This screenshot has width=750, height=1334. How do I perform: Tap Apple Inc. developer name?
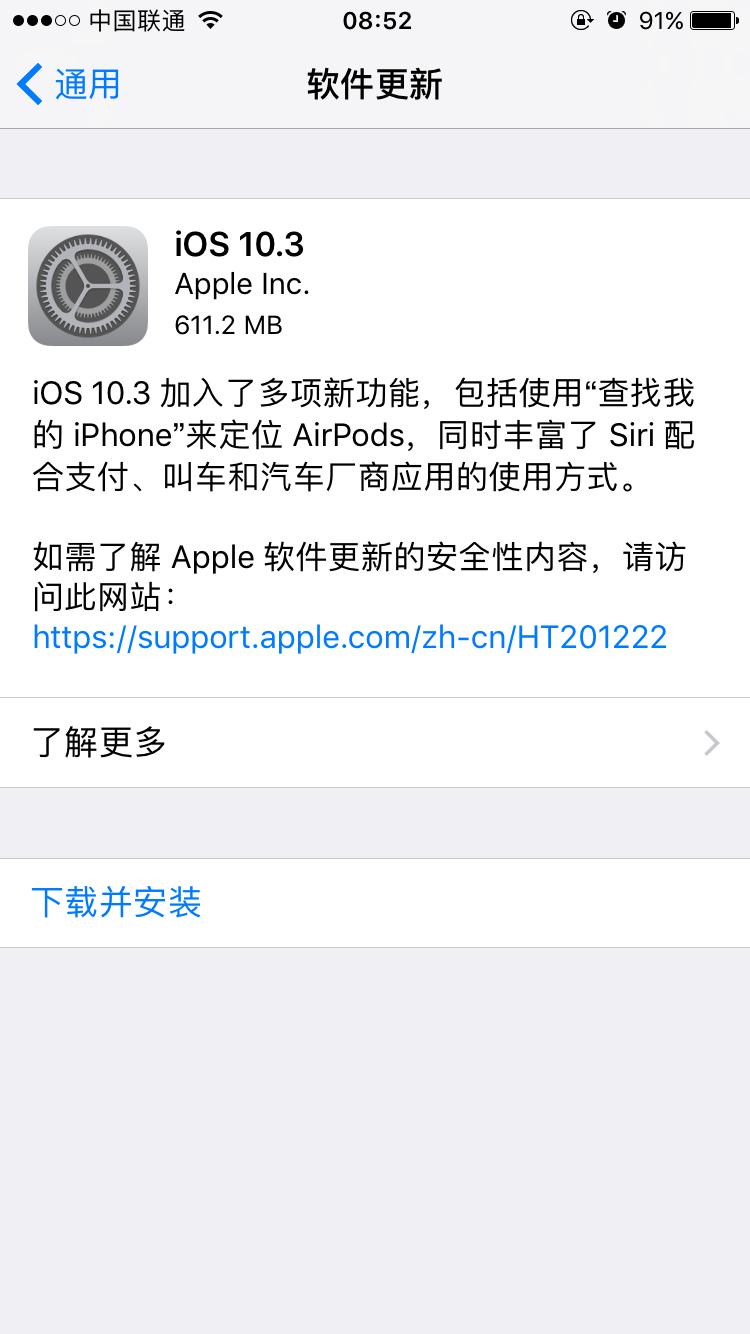[243, 284]
